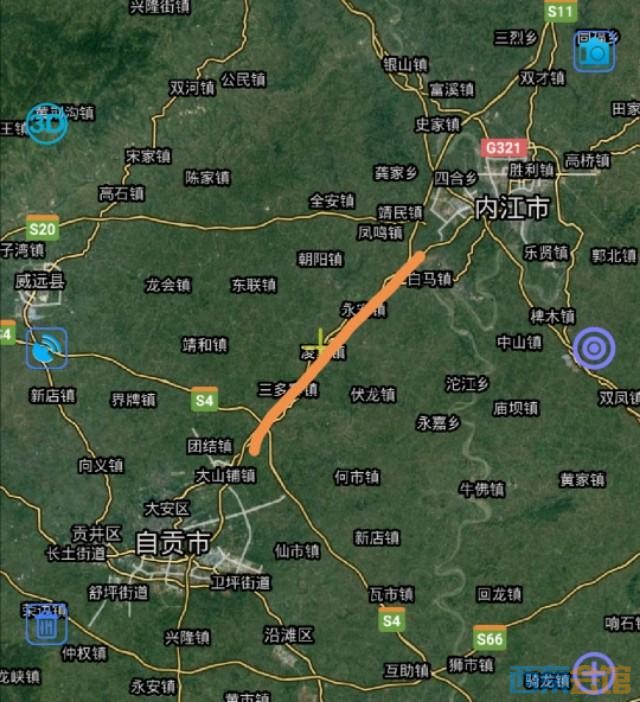Switch the map to 3D view
The image size is (640, 702).
[x=45, y=124]
